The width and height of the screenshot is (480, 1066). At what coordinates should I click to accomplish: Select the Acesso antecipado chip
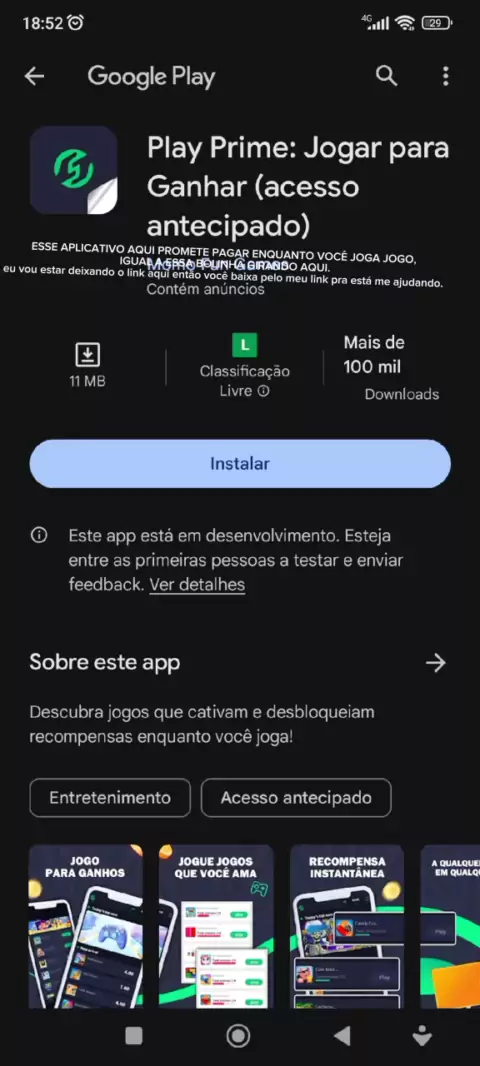pyautogui.click(x=296, y=797)
